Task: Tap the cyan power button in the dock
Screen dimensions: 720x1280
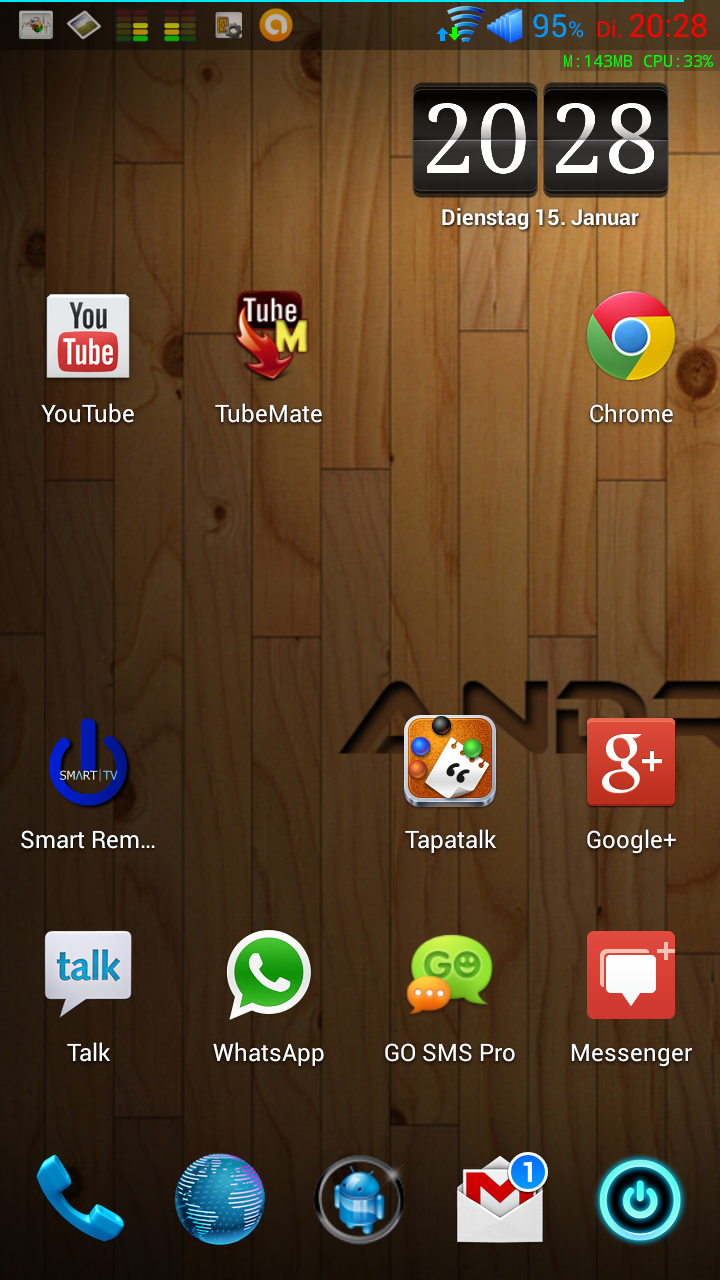Action: pyautogui.click(x=640, y=1200)
